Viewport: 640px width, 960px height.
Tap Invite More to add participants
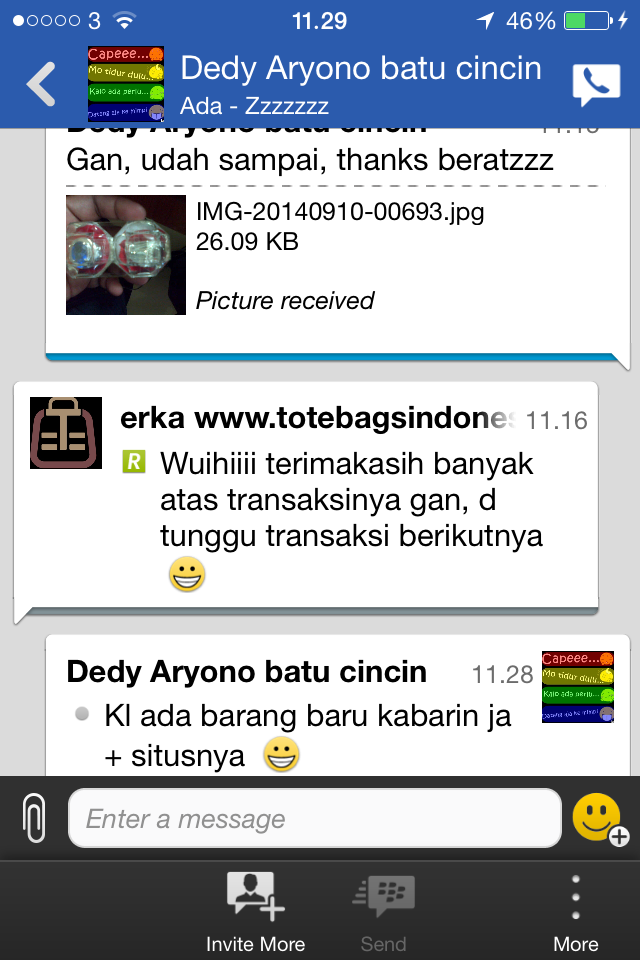tap(256, 910)
